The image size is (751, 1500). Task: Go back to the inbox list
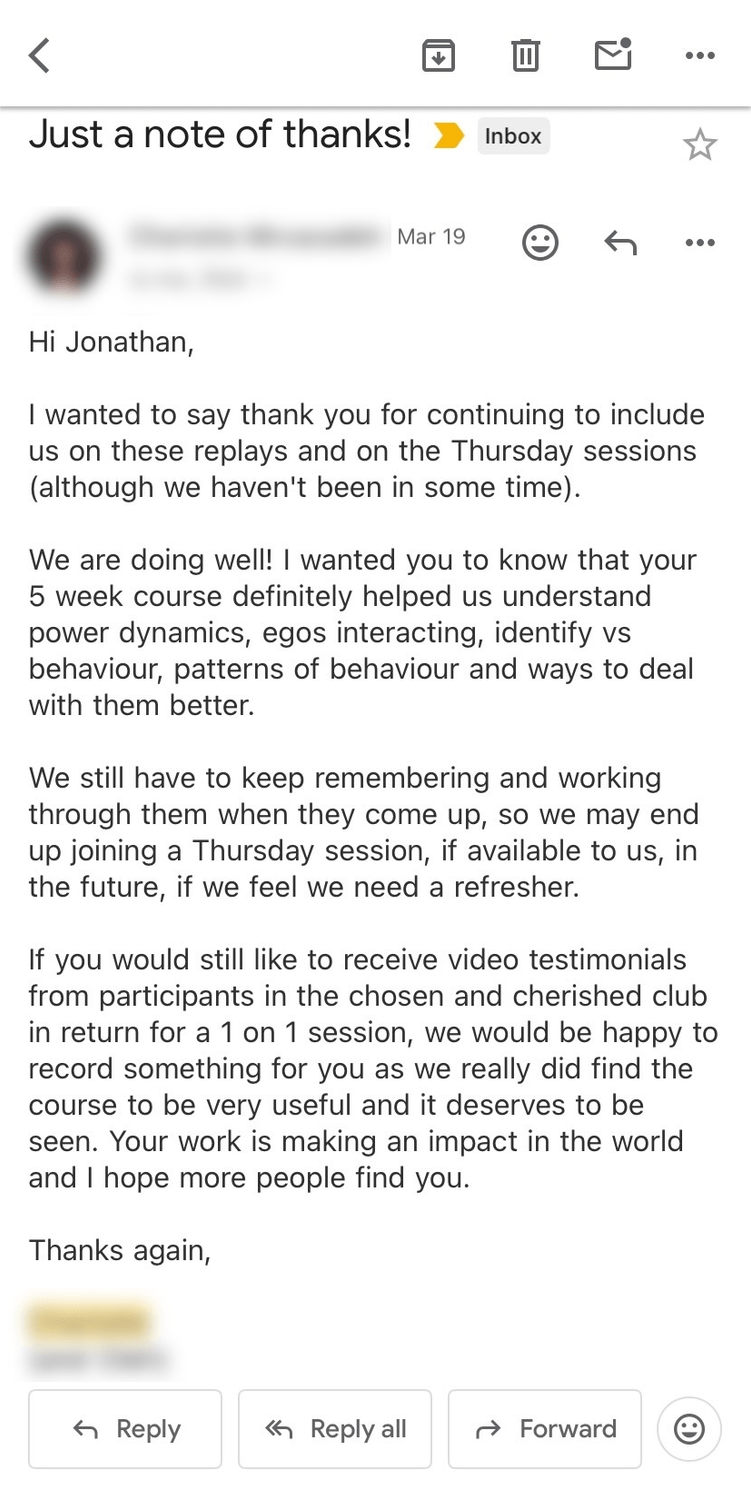point(39,55)
